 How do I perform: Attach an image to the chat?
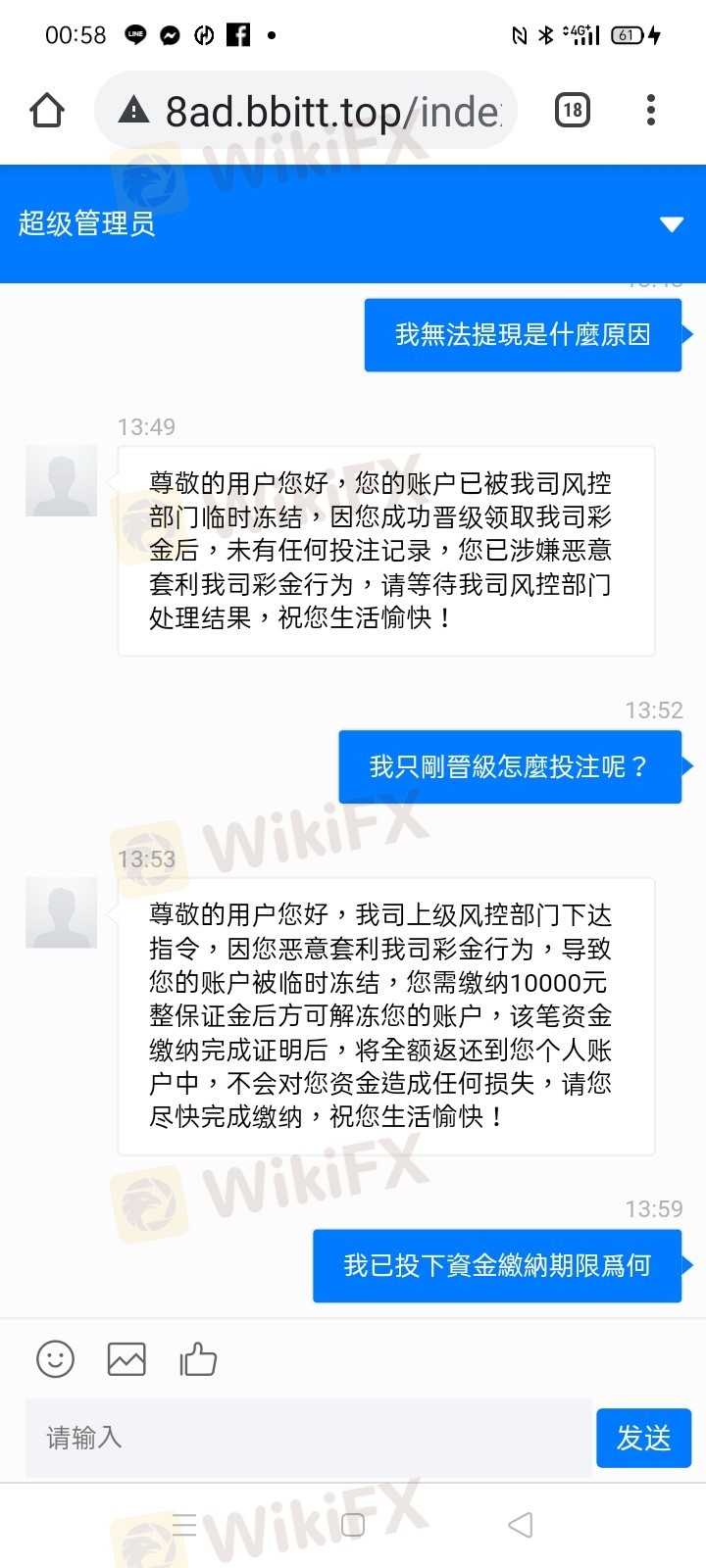(126, 1359)
